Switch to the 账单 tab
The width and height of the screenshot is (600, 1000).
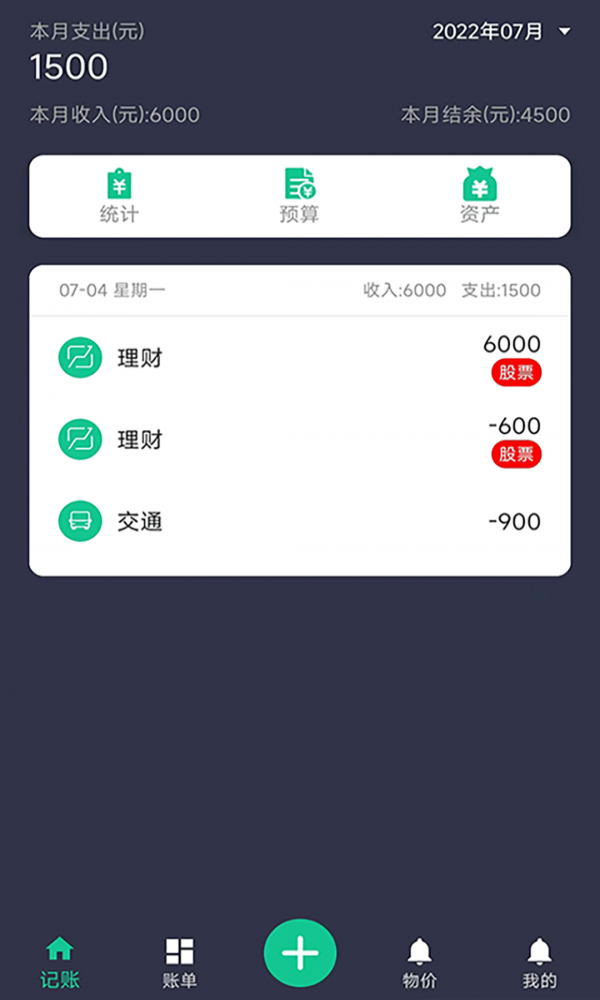point(180,962)
